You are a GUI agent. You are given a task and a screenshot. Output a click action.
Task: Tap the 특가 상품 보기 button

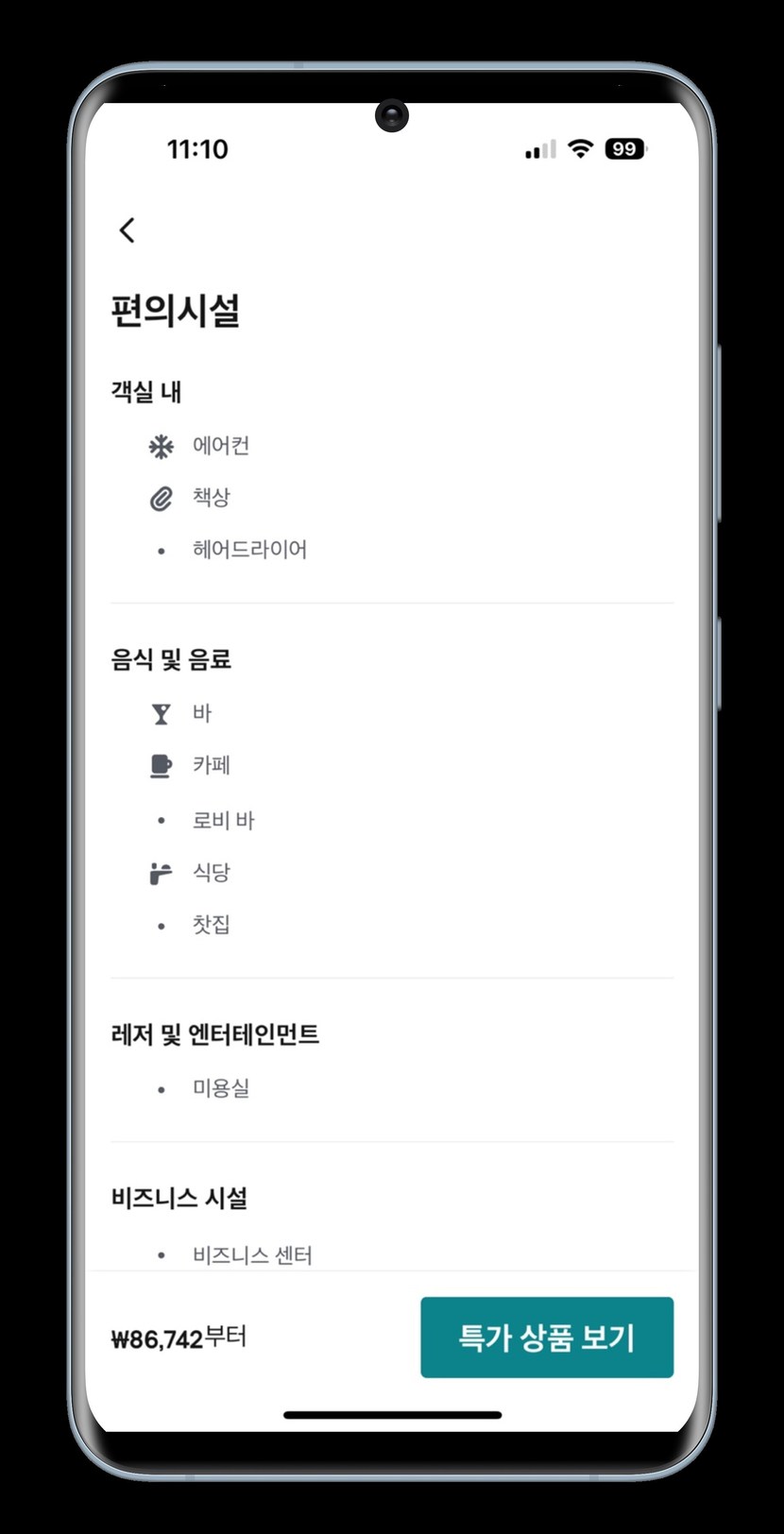click(547, 1337)
